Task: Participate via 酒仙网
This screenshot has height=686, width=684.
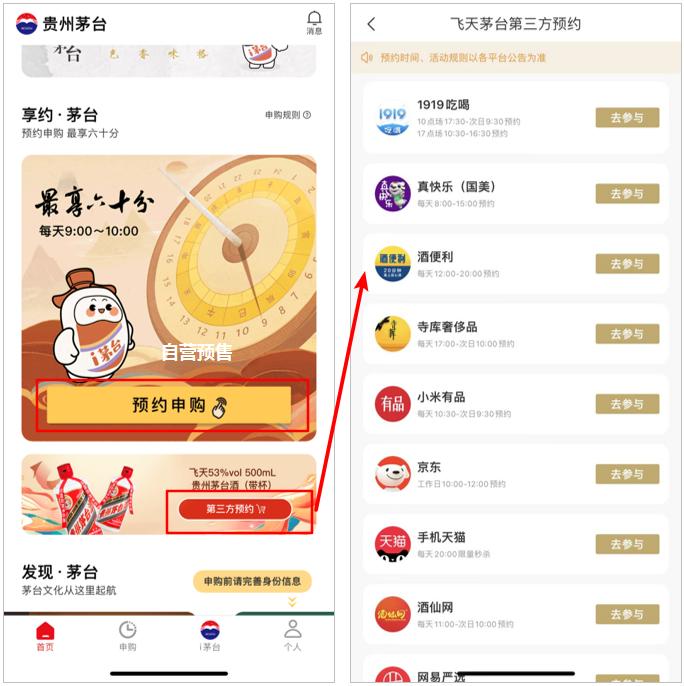Action: [627, 614]
